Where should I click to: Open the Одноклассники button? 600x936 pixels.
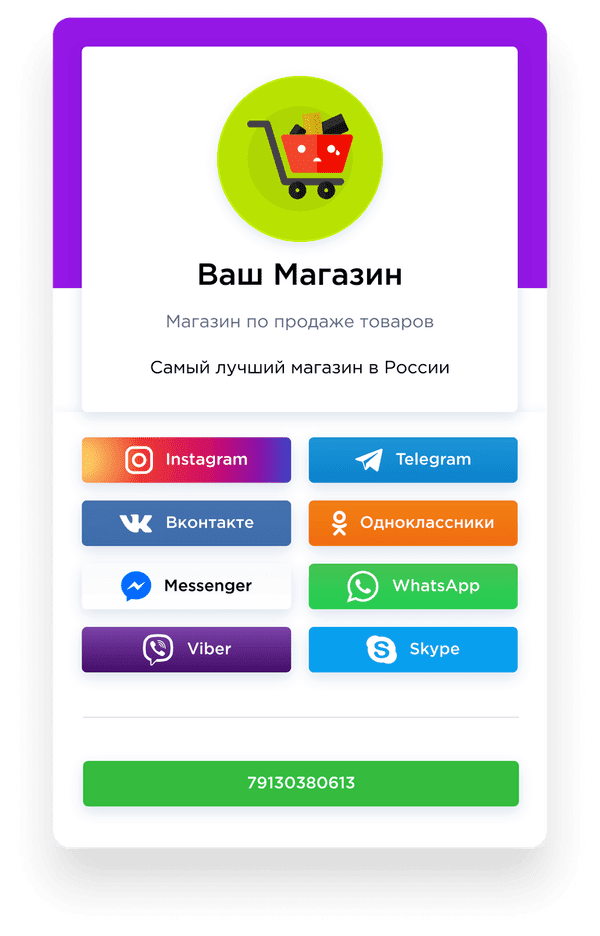coord(412,523)
